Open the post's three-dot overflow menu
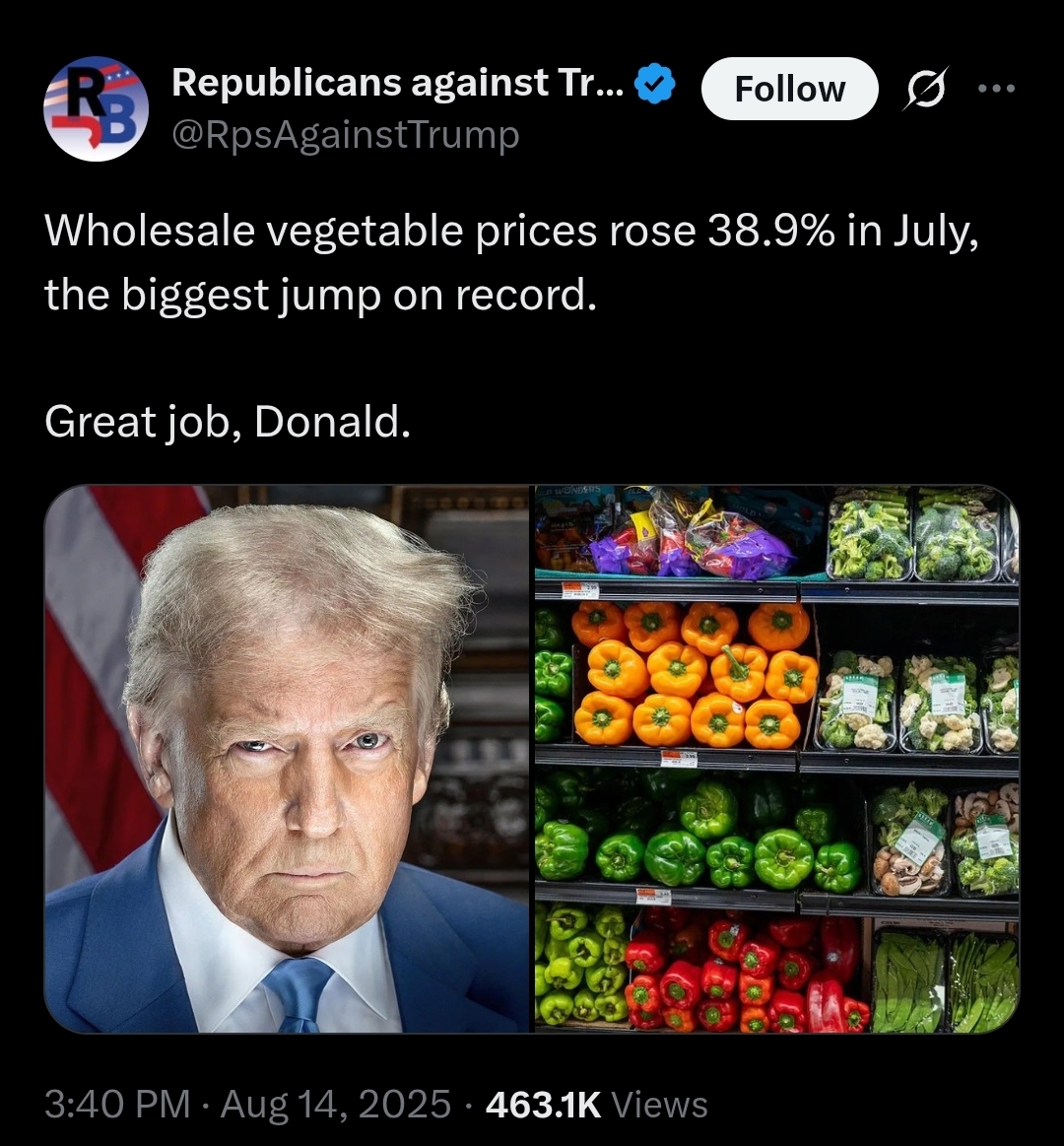1064x1146 pixels. 996,88
